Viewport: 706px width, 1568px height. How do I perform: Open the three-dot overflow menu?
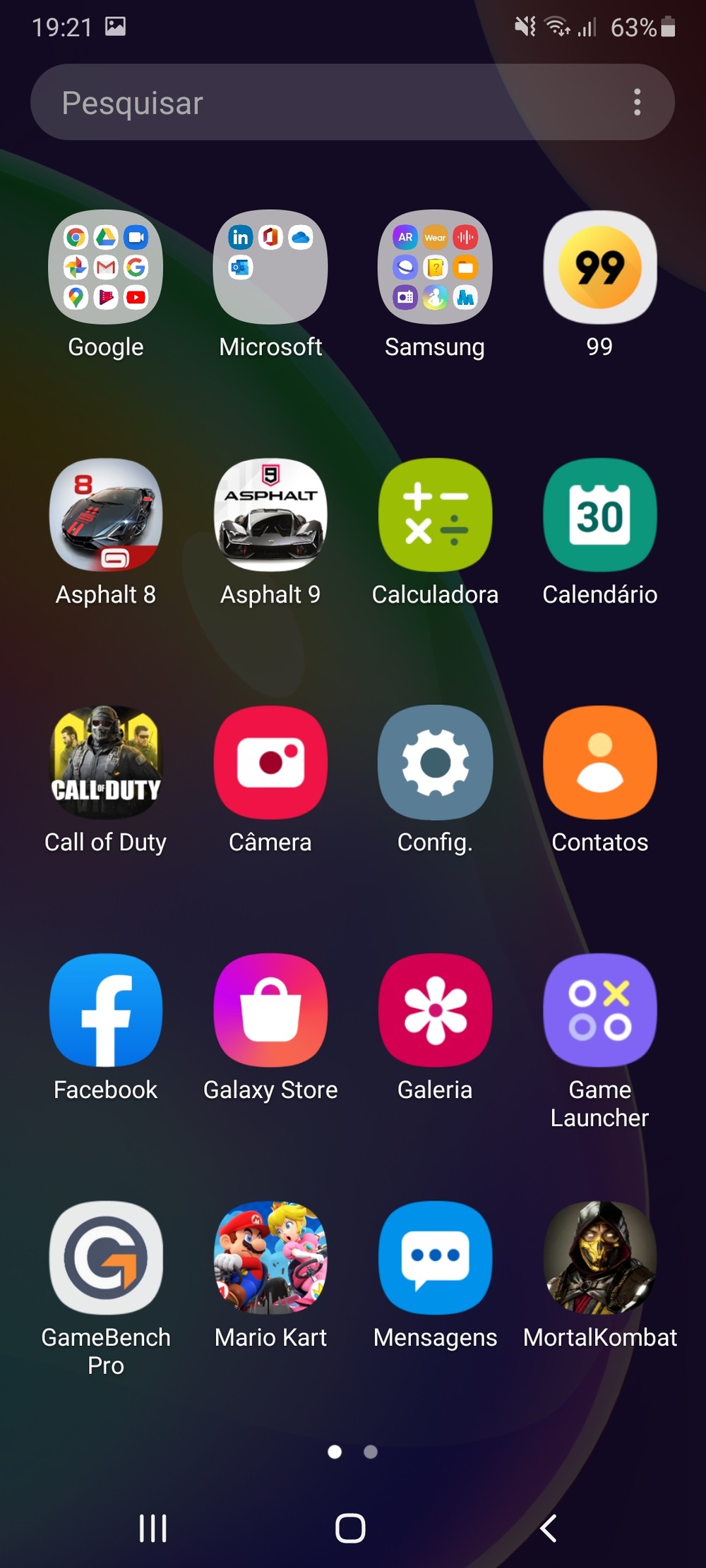coord(637,102)
